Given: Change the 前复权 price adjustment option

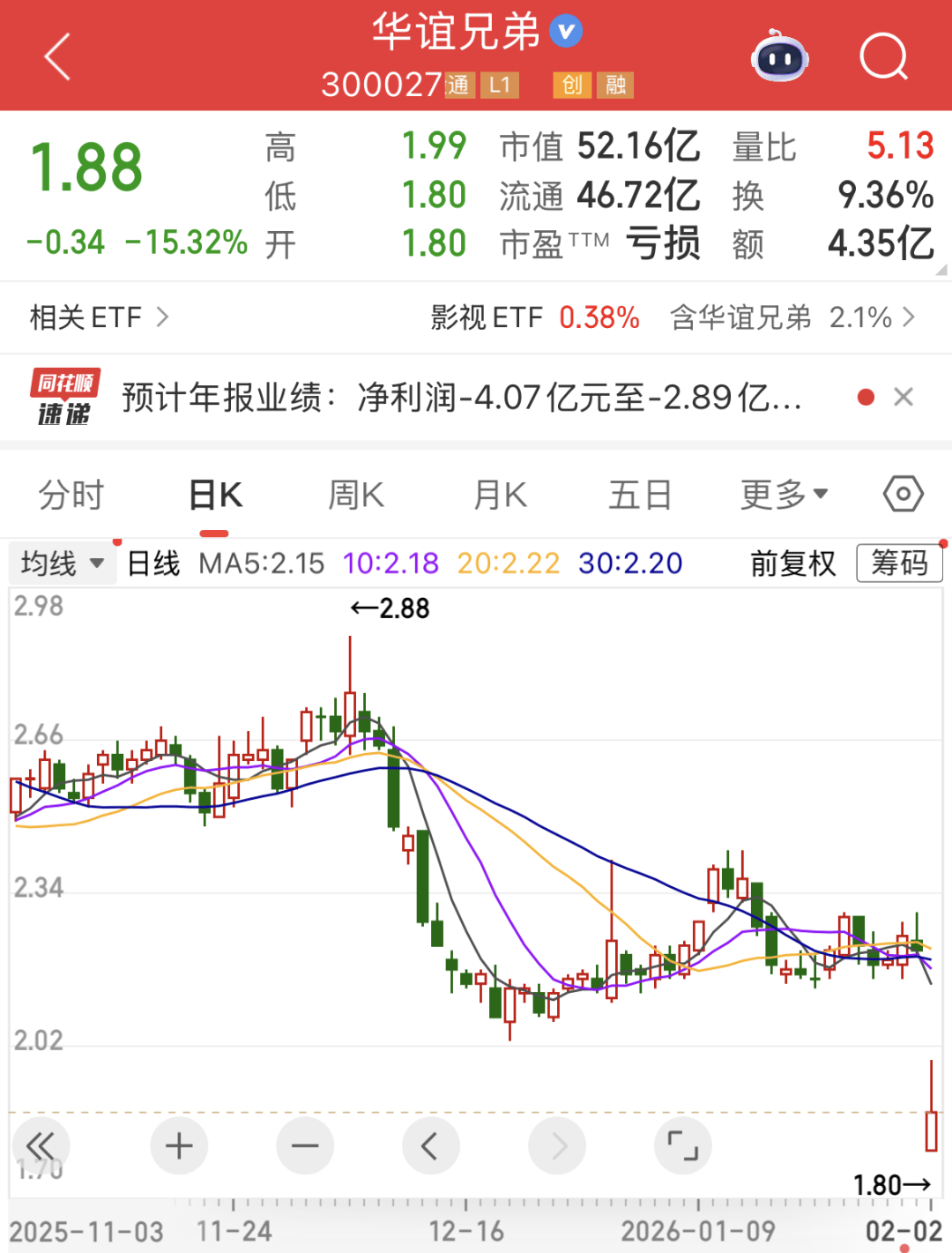Looking at the screenshot, I should pos(792,563).
